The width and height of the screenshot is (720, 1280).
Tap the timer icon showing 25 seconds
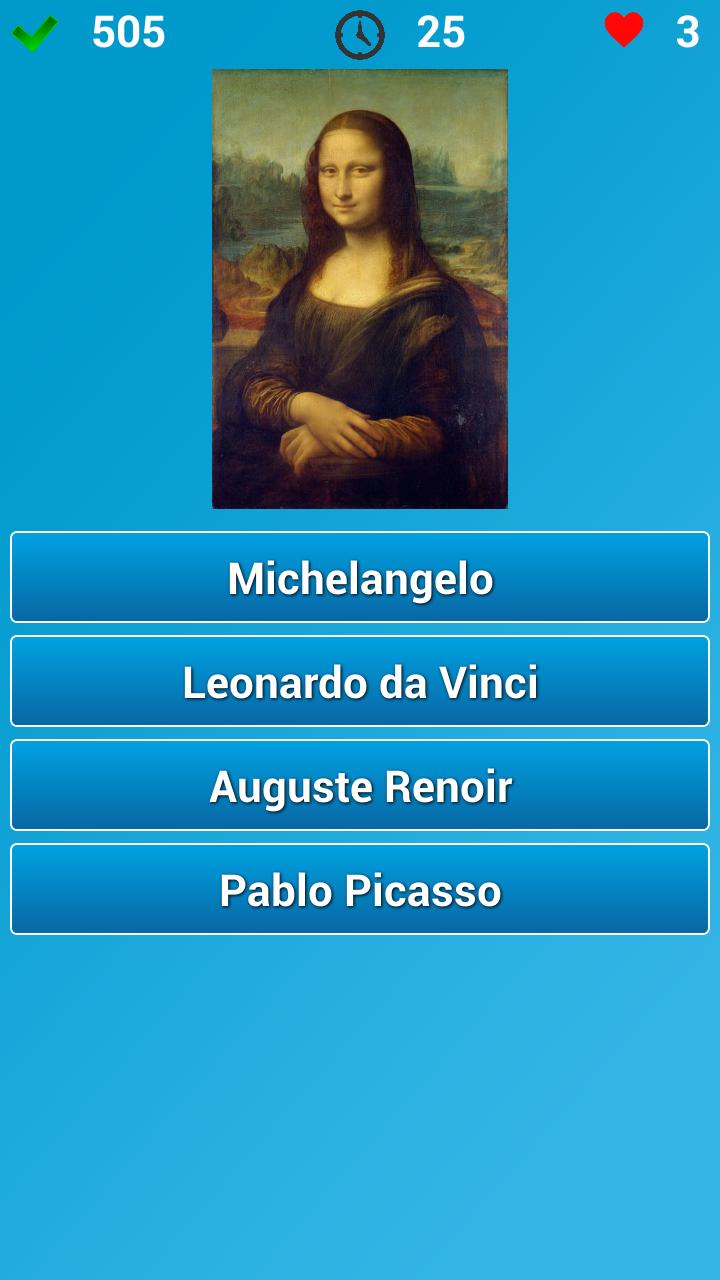click(x=360, y=33)
